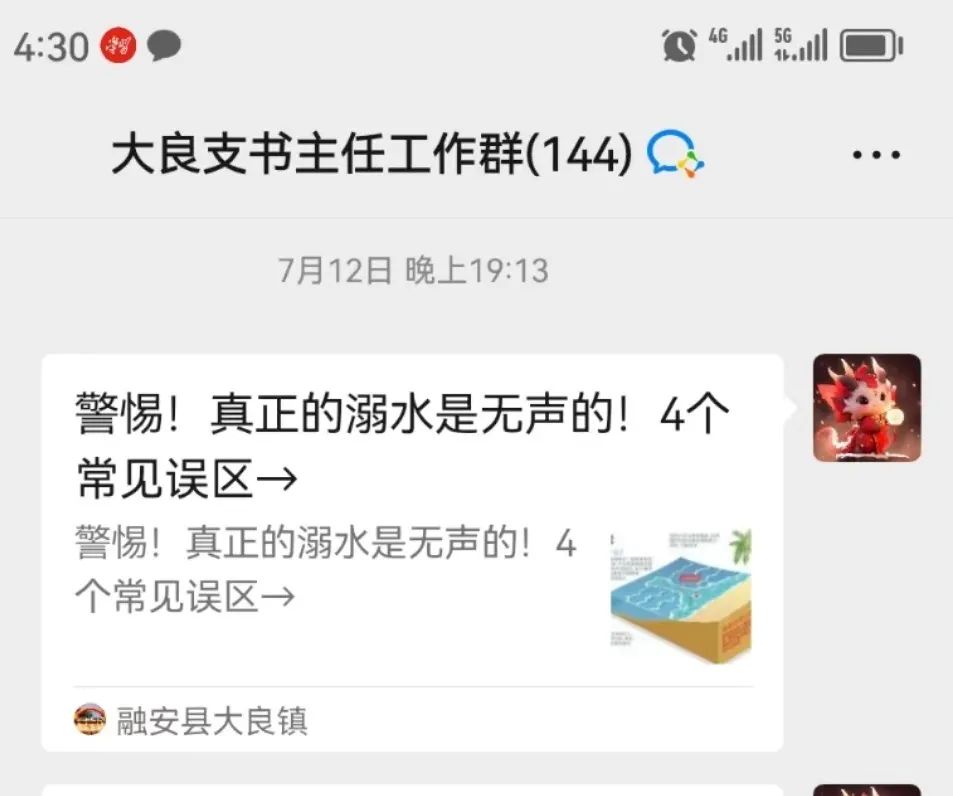Open the group chat overflow menu
The height and width of the screenshot is (796, 953).
pyautogui.click(x=876, y=156)
